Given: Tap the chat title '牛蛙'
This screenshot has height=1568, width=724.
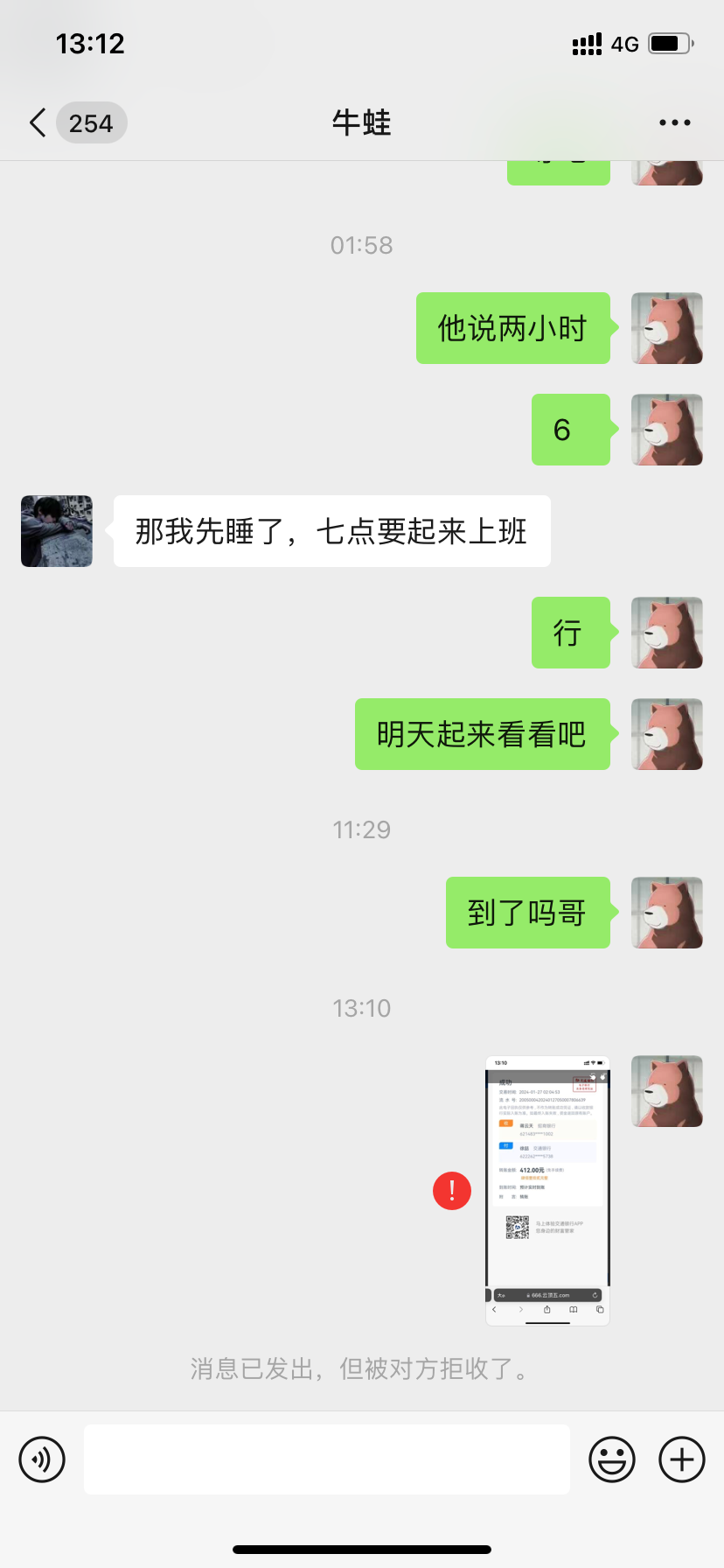Looking at the screenshot, I should coord(362,122).
